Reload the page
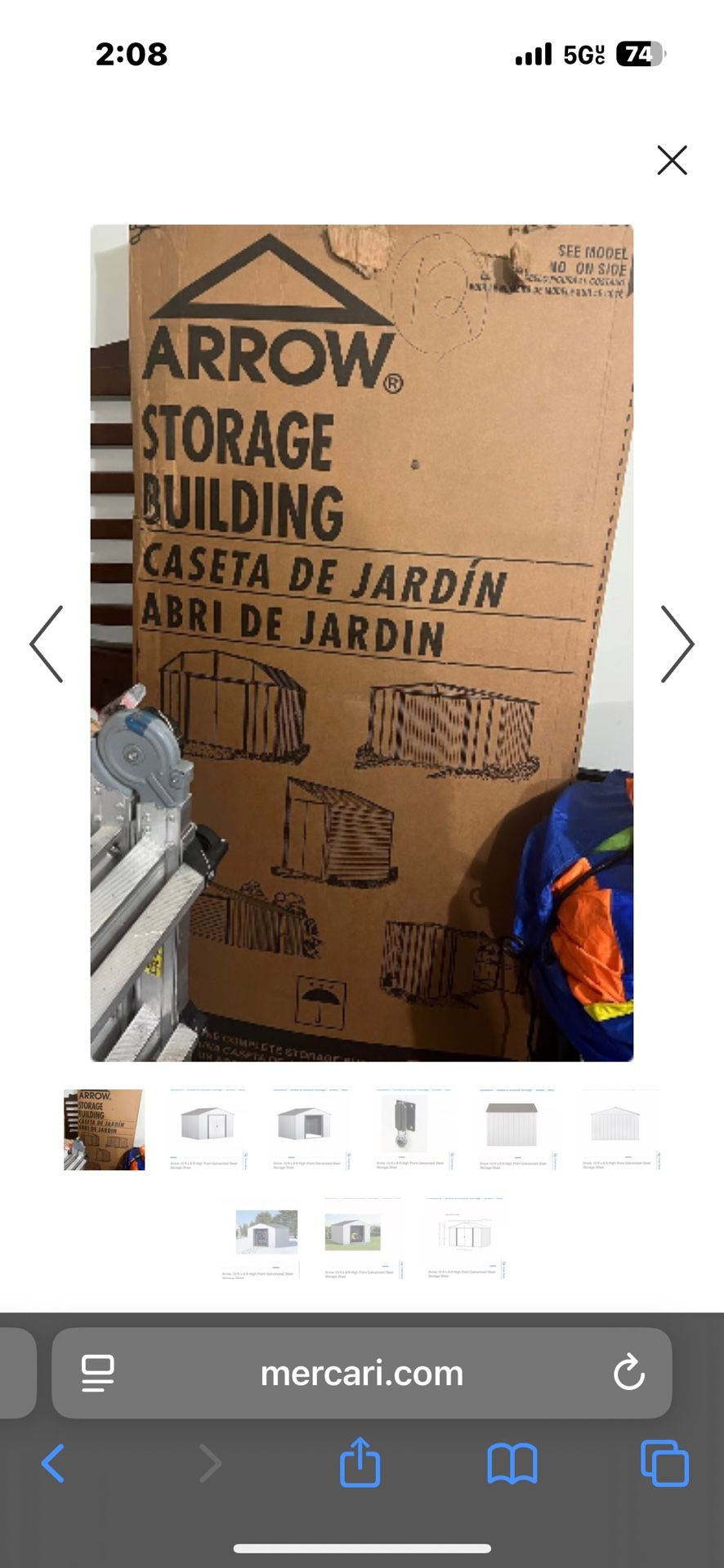 pos(628,1374)
